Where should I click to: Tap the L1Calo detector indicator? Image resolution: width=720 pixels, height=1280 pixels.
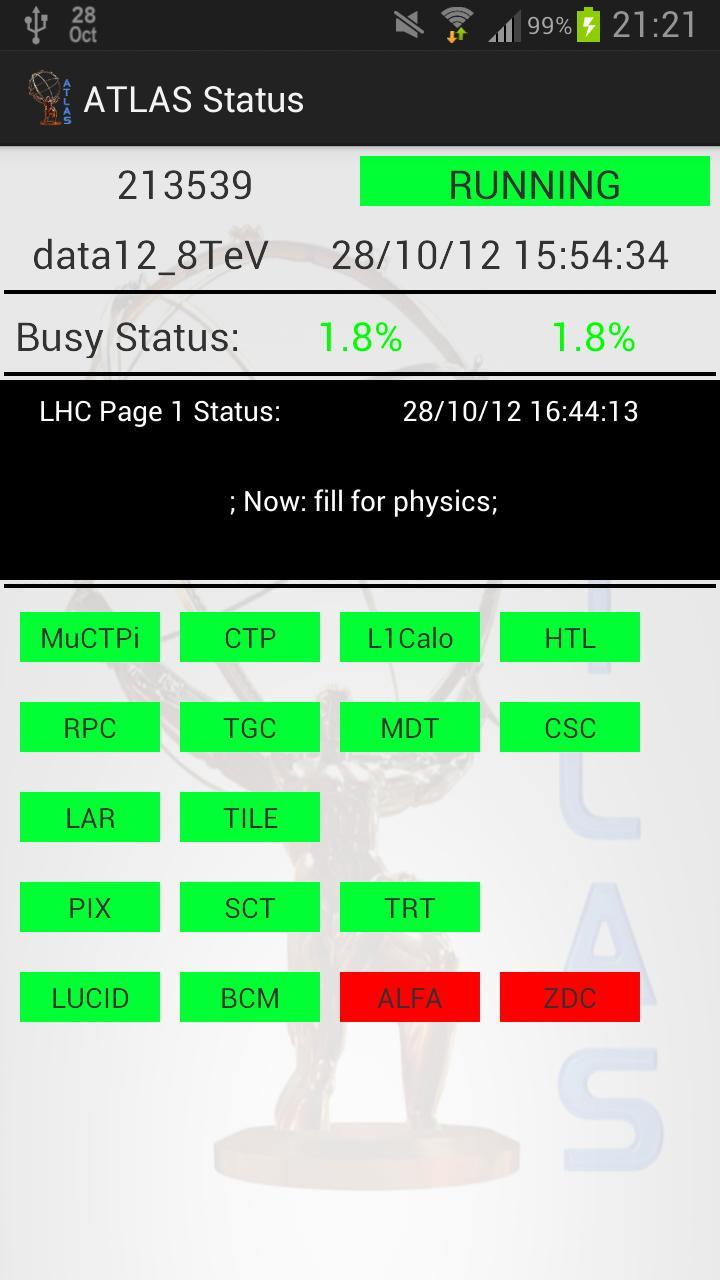point(409,637)
